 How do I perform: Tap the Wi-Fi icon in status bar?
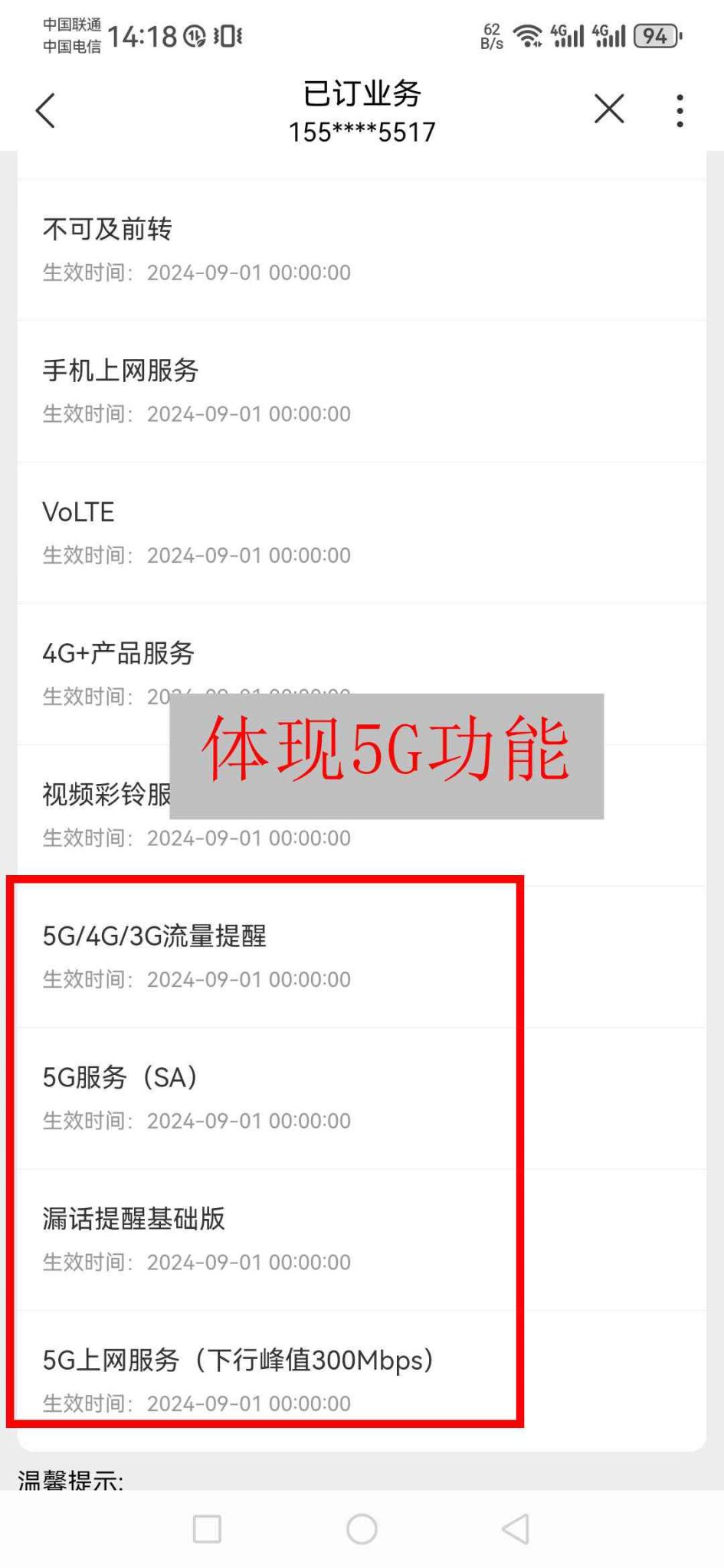[527, 34]
